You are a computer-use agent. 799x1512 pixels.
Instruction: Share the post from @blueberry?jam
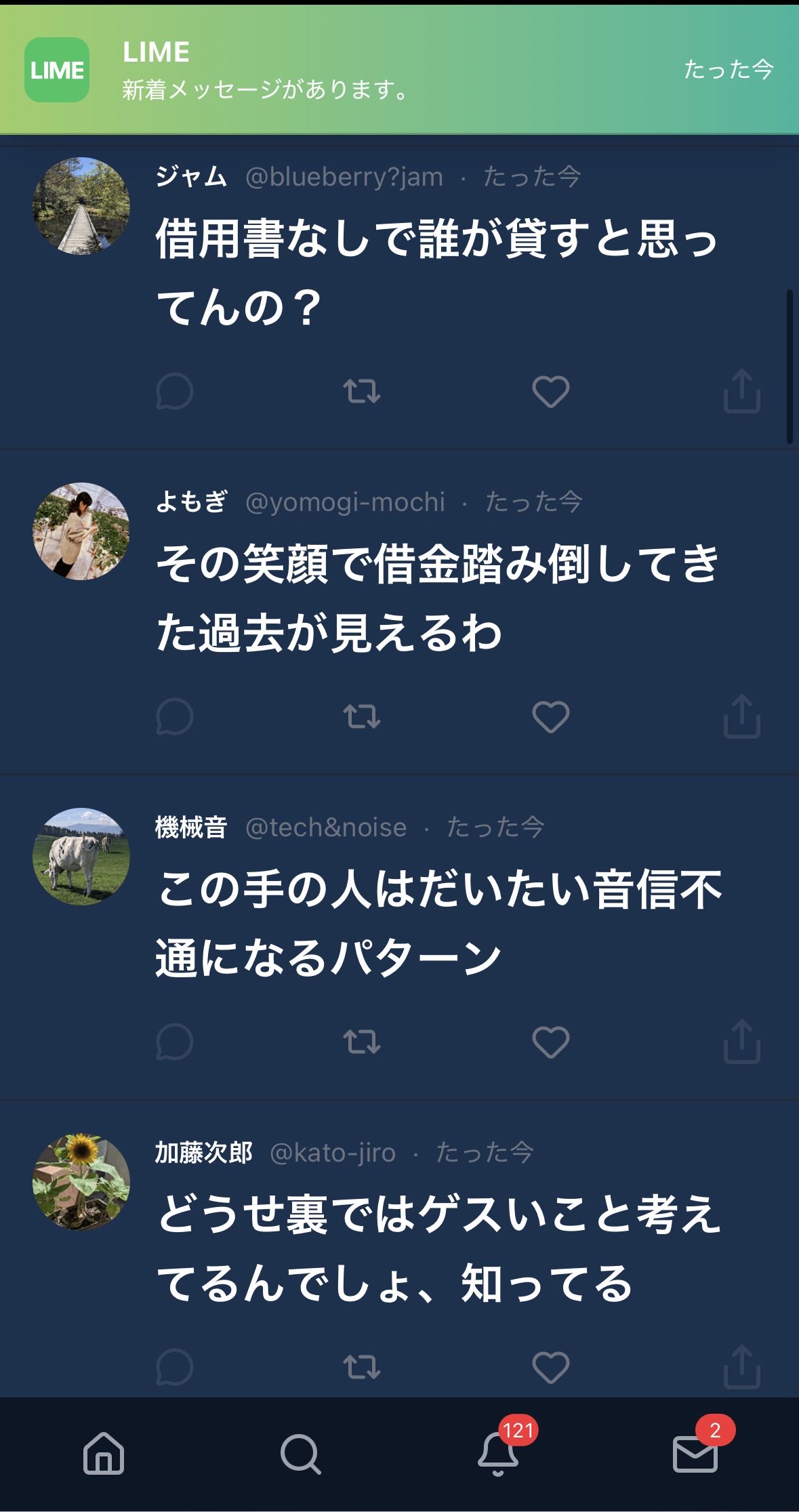[741, 391]
